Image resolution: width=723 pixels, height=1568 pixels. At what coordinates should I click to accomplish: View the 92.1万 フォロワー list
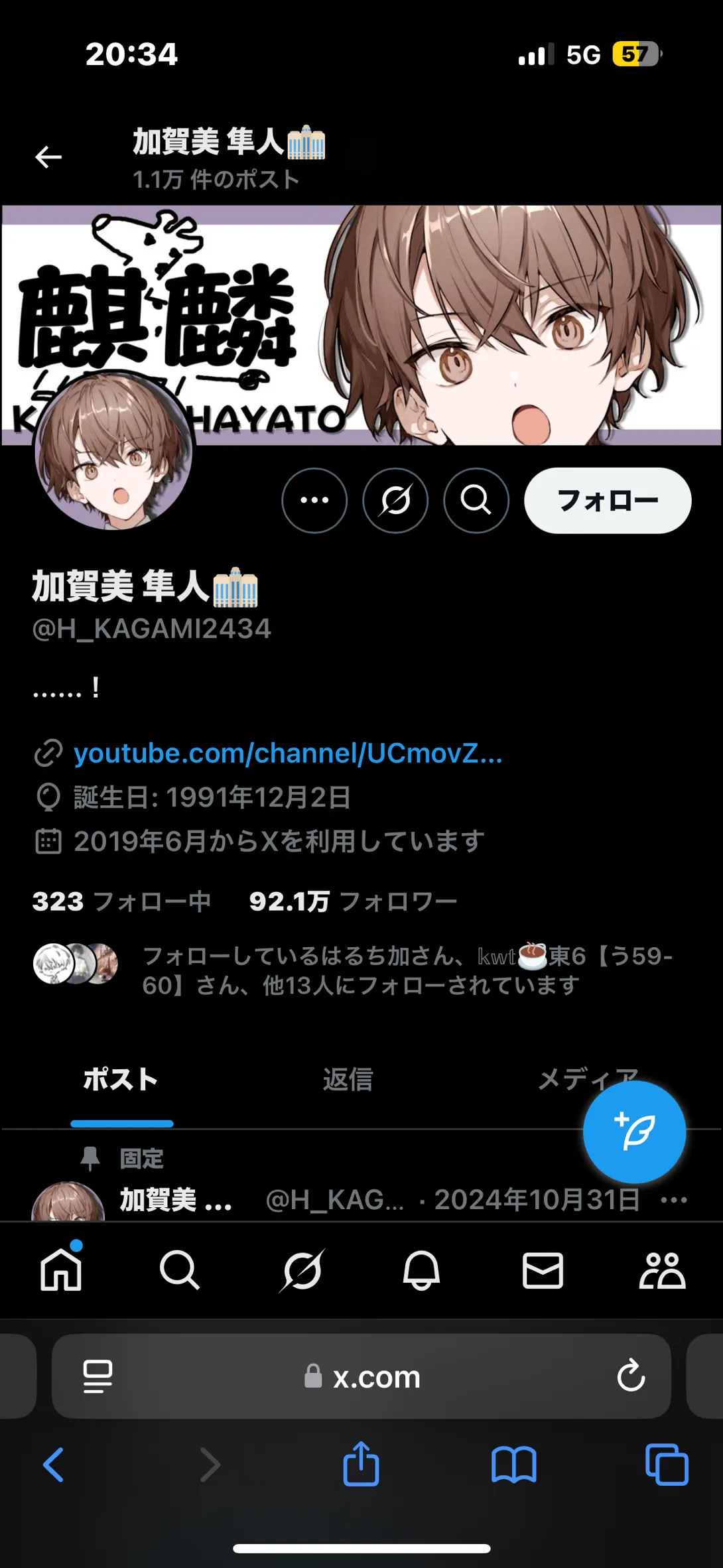[x=353, y=901]
